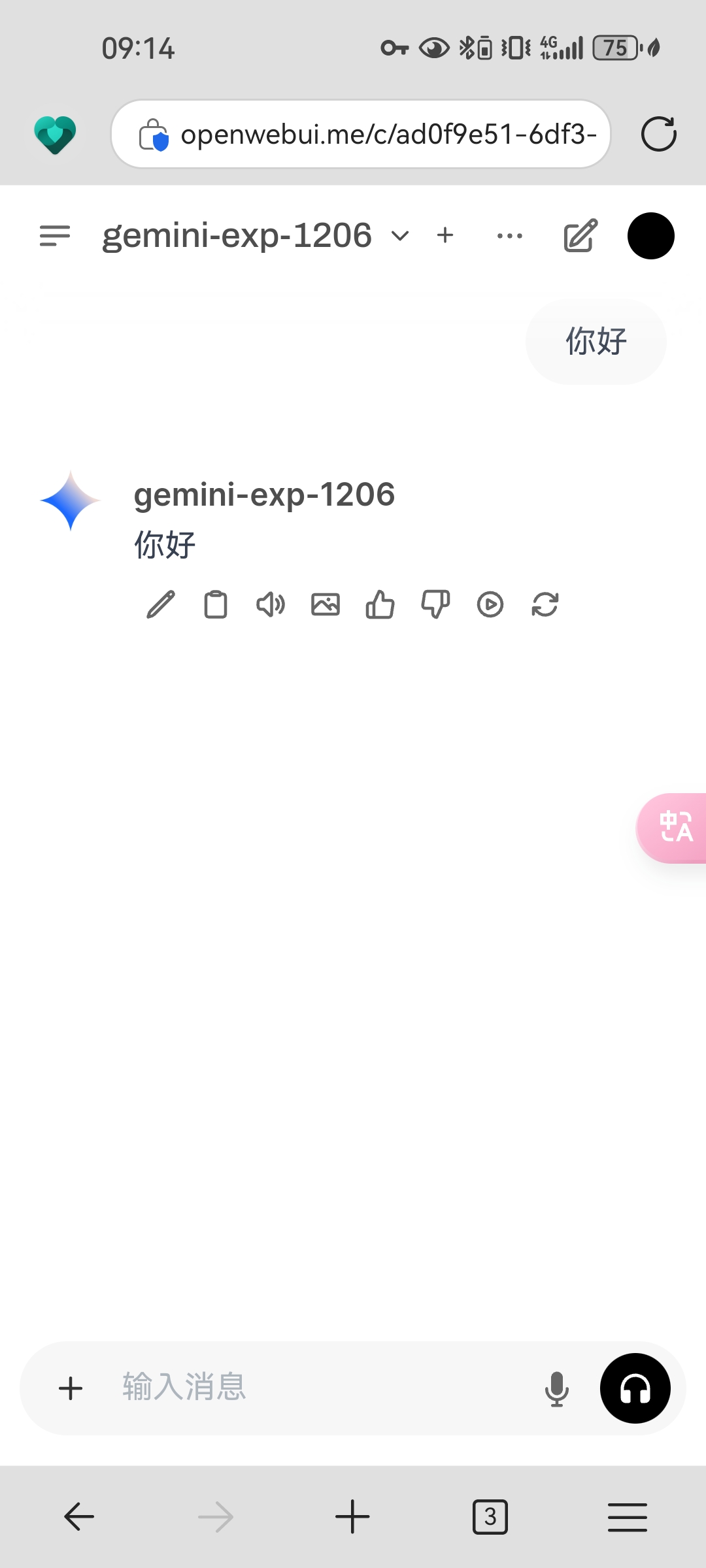The height and width of the screenshot is (1568, 706).
Task: Start a new chat with the compose icon
Action: coord(580,235)
